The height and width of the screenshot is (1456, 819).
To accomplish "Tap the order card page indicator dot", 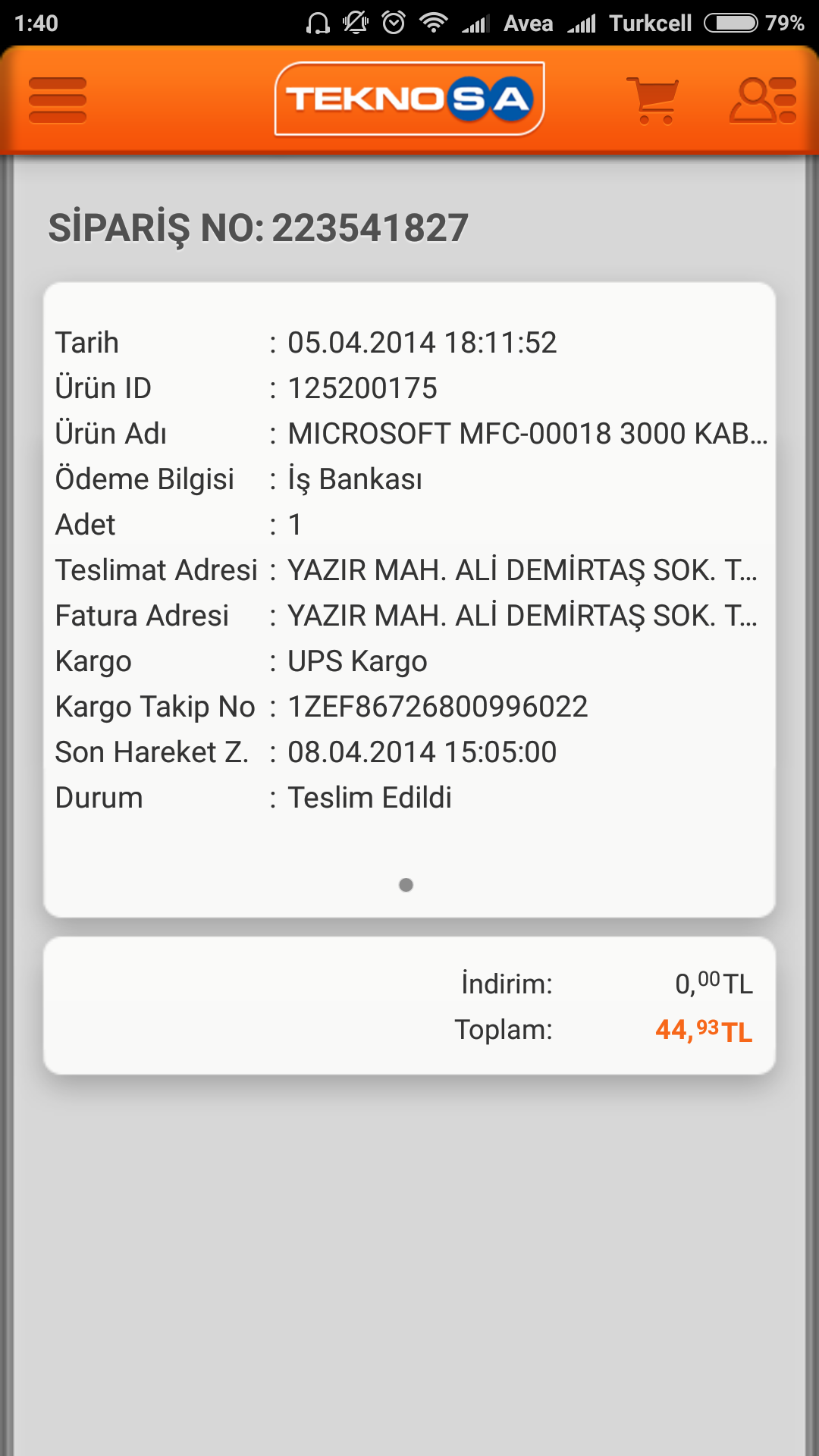I will (x=406, y=885).
